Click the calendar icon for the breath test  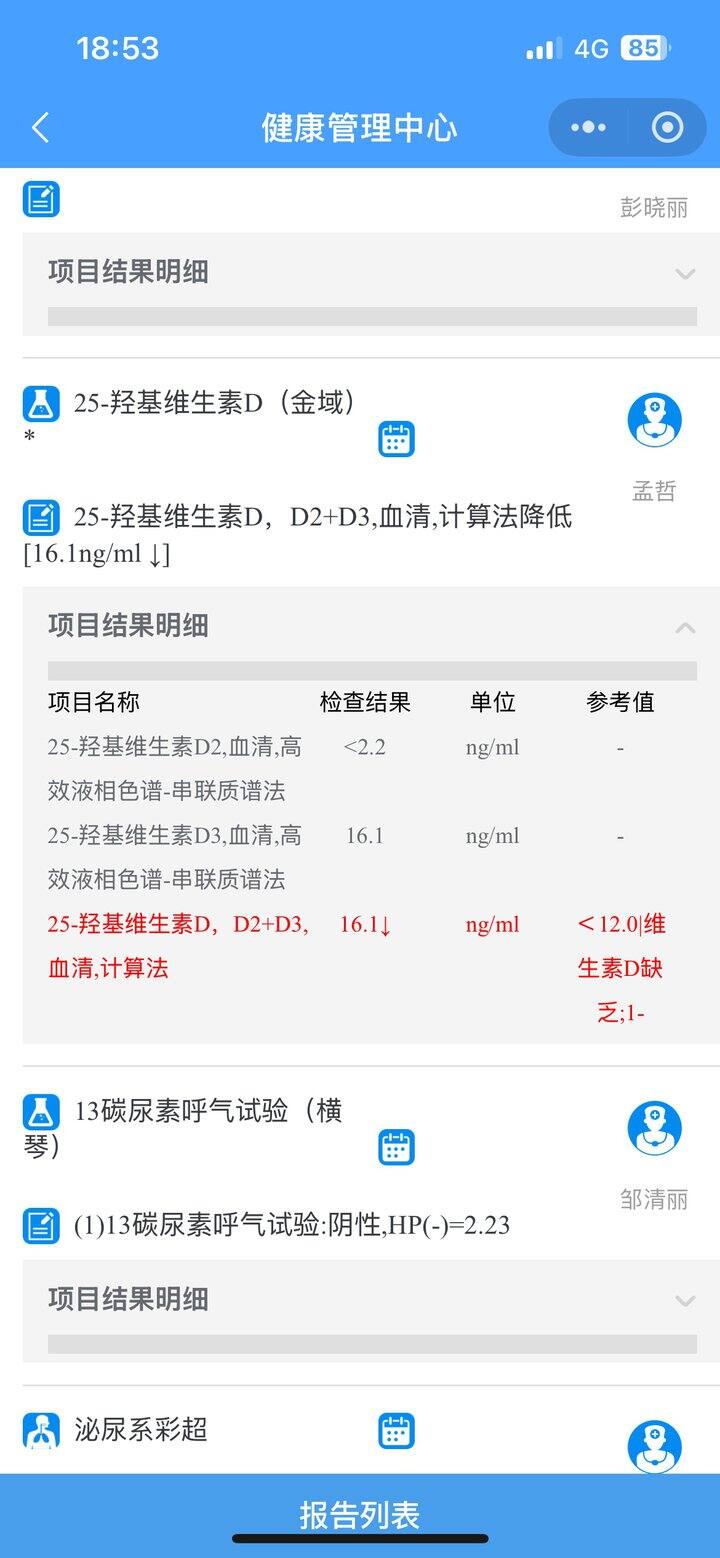tap(396, 1147)
